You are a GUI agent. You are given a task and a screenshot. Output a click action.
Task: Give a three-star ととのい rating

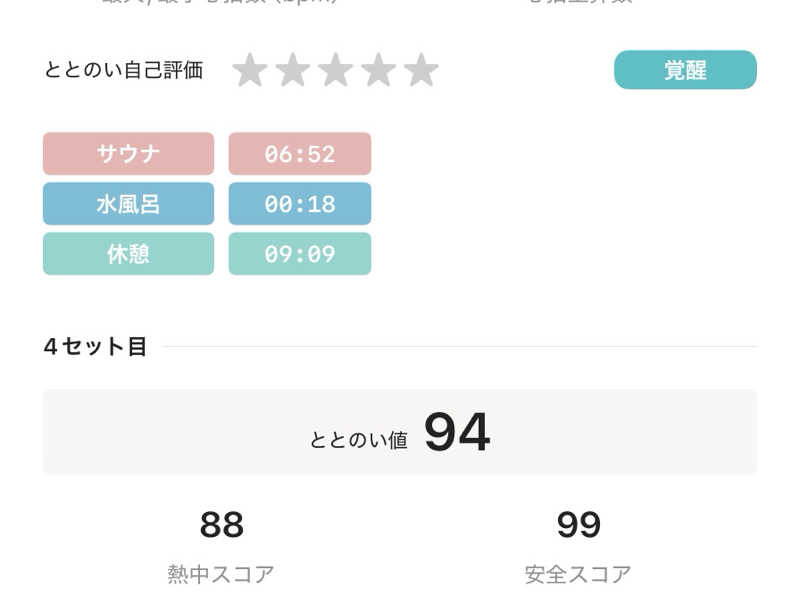click(336, 71)
